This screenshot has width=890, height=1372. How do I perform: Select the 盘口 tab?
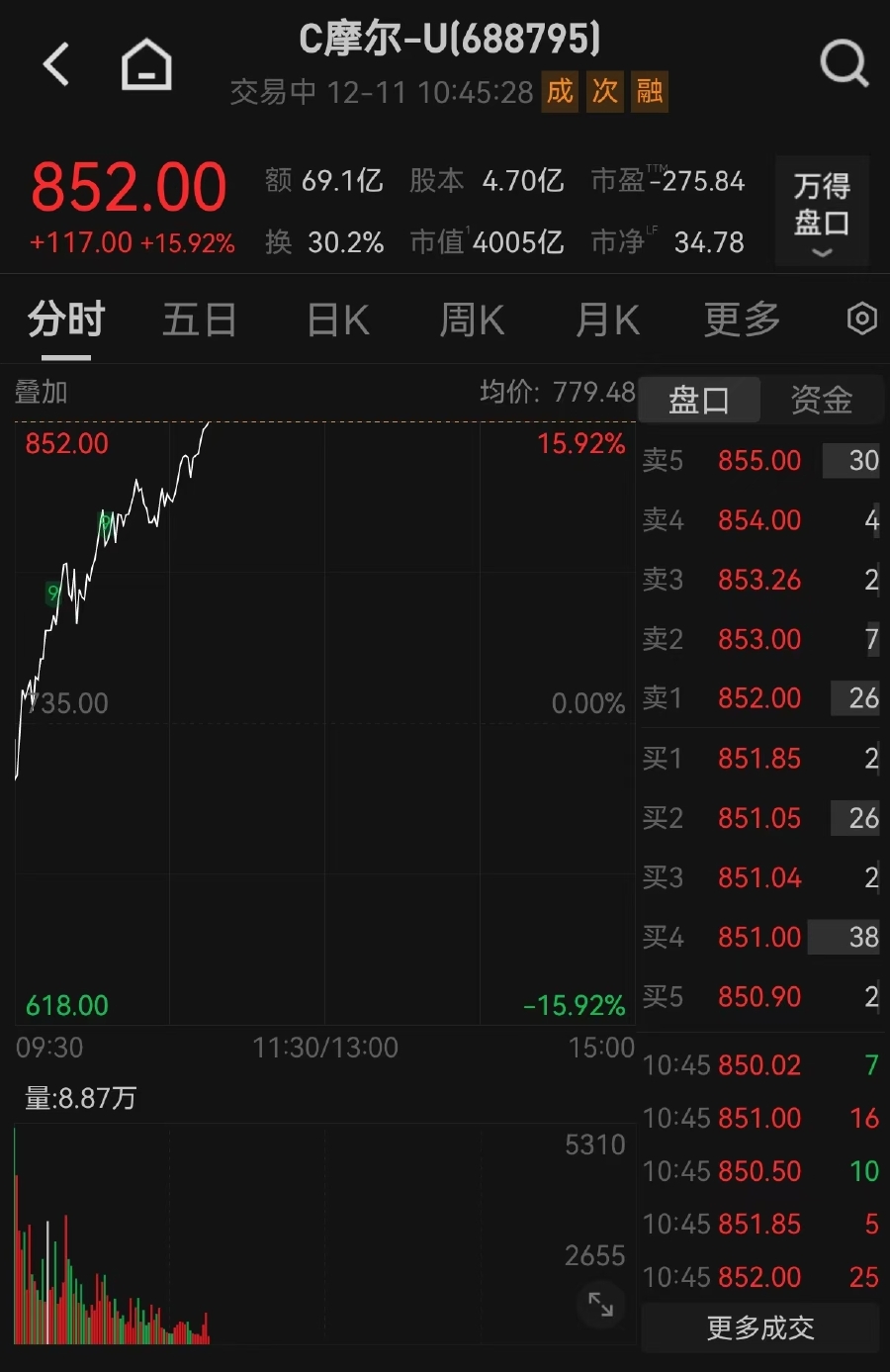click(x=699, y=401)
